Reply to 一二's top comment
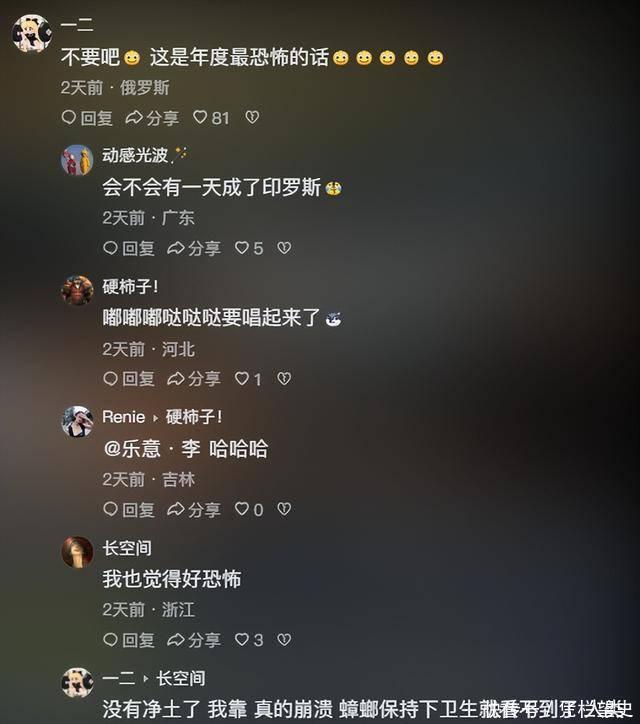The height and width of the screenshot is (724, 640). click(x=87, y=118)
